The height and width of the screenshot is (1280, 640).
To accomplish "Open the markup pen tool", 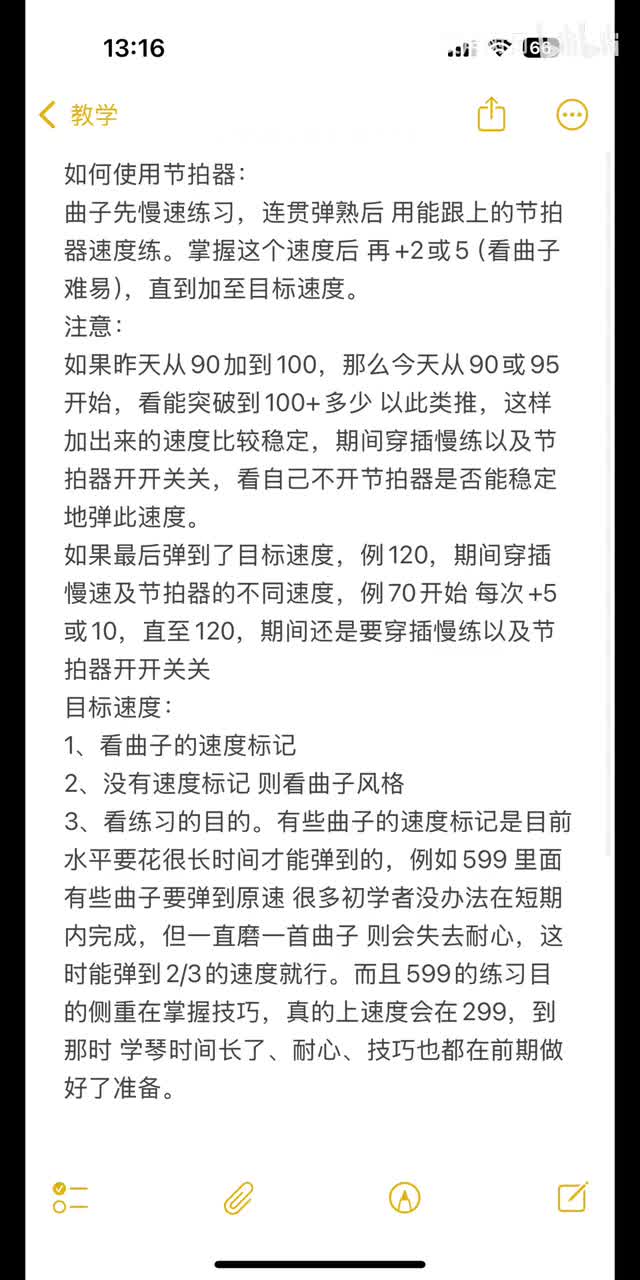I will pos(404,1197).
